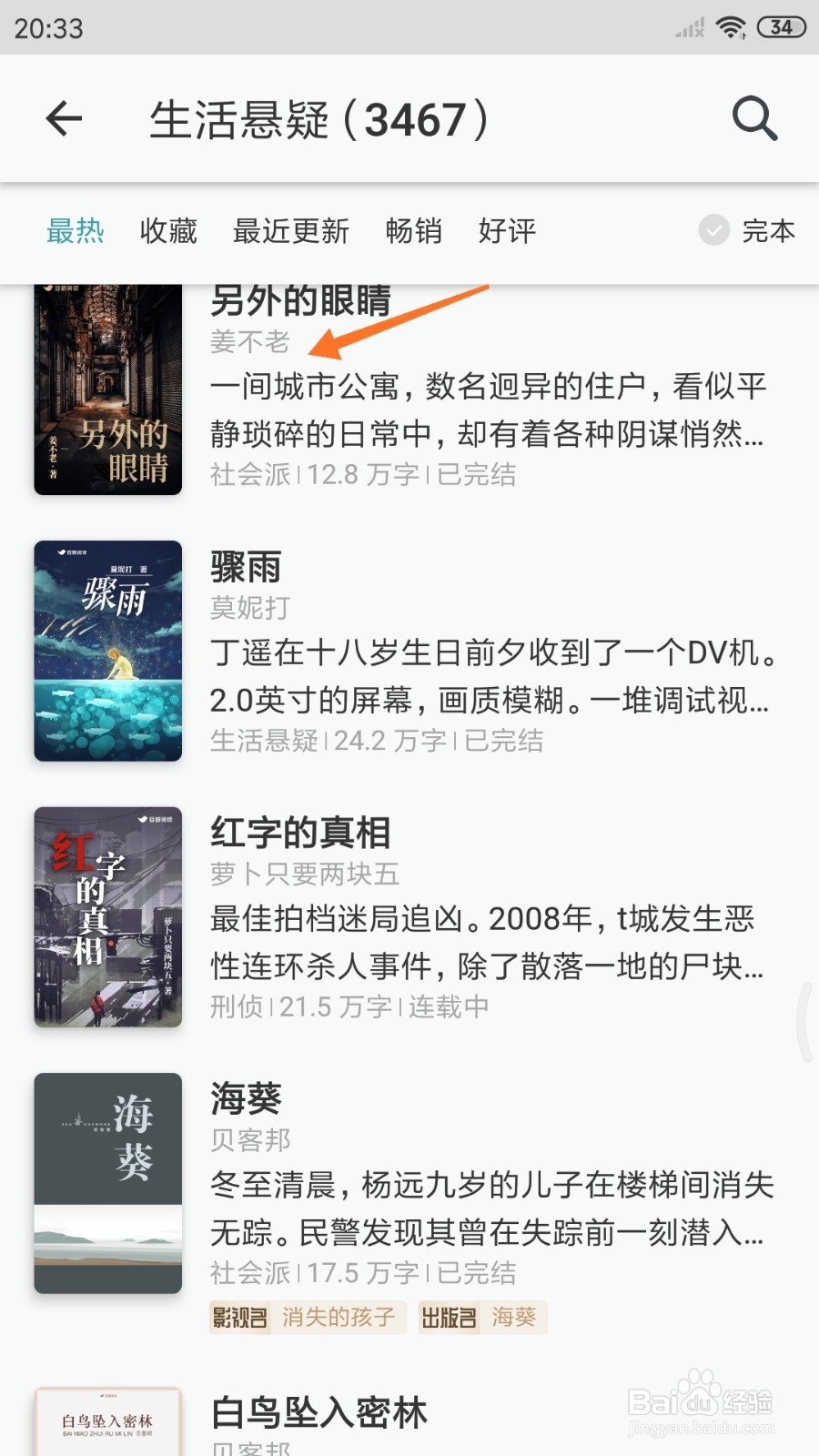Go back from 生活悬疑 list
Image resolution: width=819 pixels, height=1456 pixels.
point(64,119)
